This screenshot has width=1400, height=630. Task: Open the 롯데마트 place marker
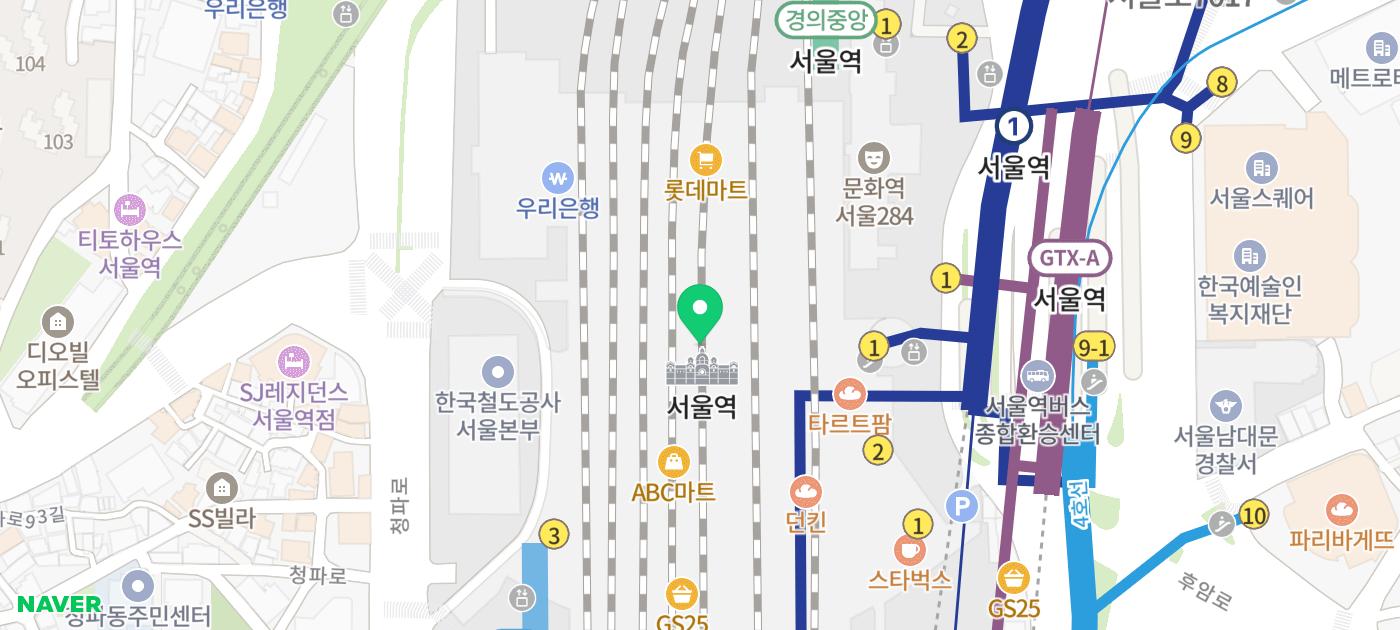coord(706,160)
